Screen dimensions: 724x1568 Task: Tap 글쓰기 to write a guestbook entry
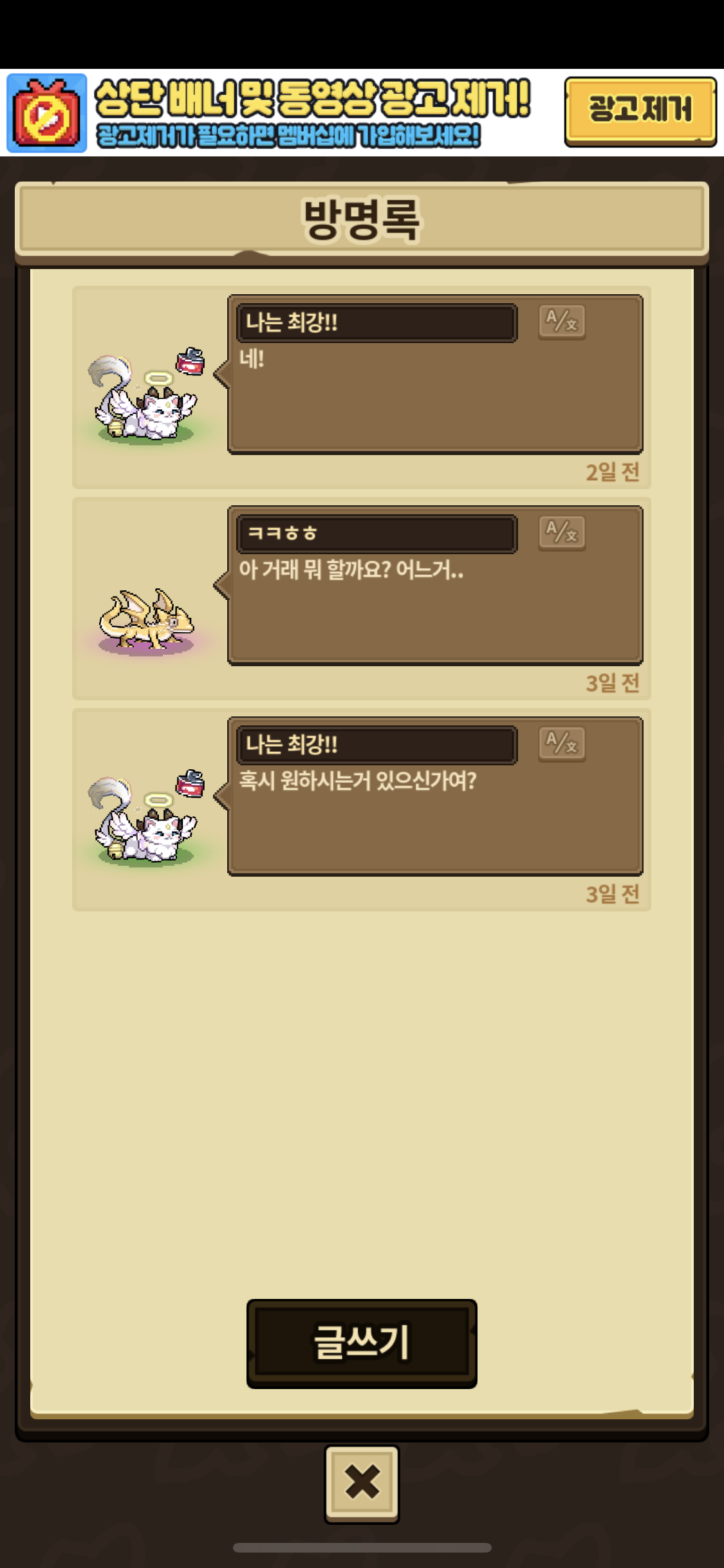click(x=362, y=1342)
